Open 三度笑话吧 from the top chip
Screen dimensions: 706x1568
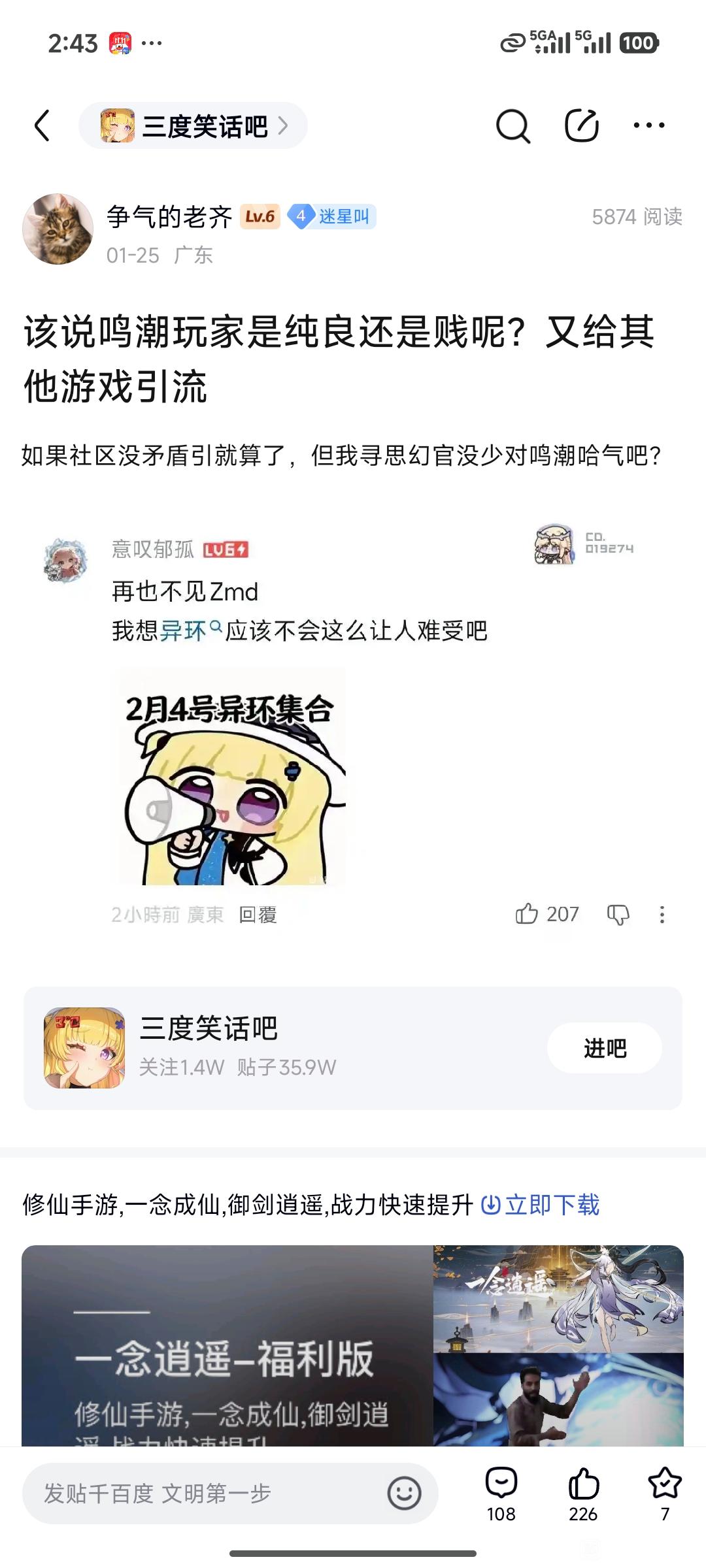coord(193,125)
